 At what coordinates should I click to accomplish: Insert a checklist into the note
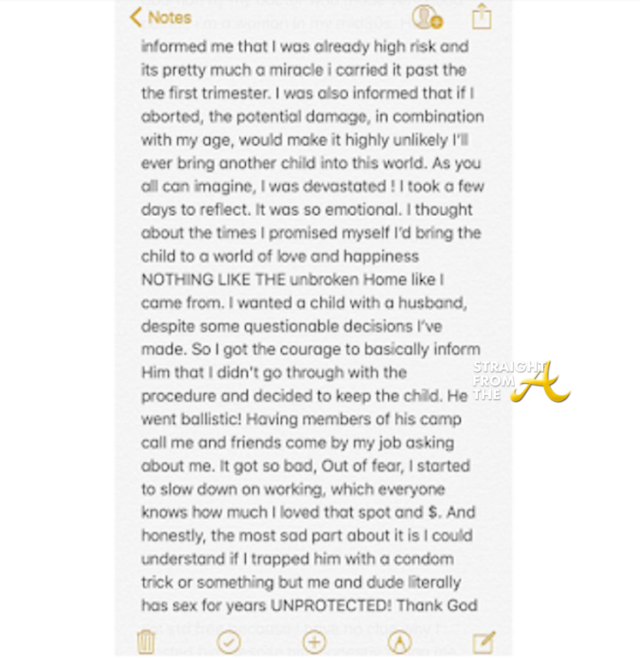(x=229, y=641)
